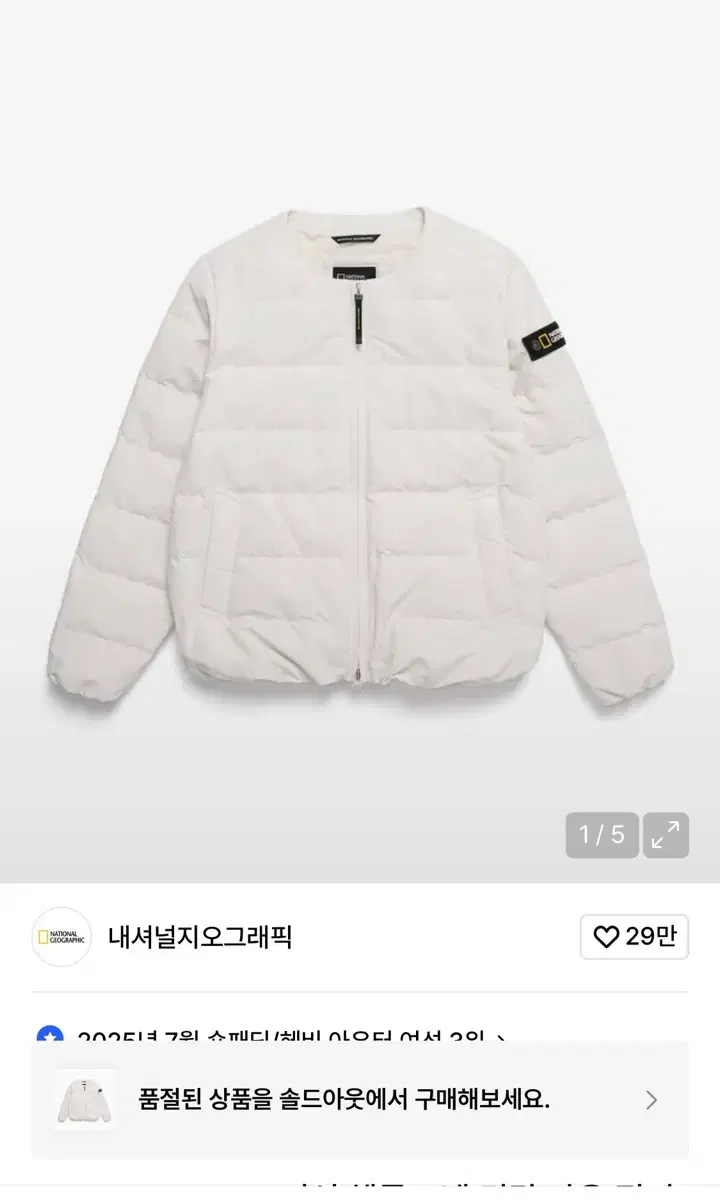Open the 솔드아웃 sold-out purchase banner

click(x=360, y=1100)
